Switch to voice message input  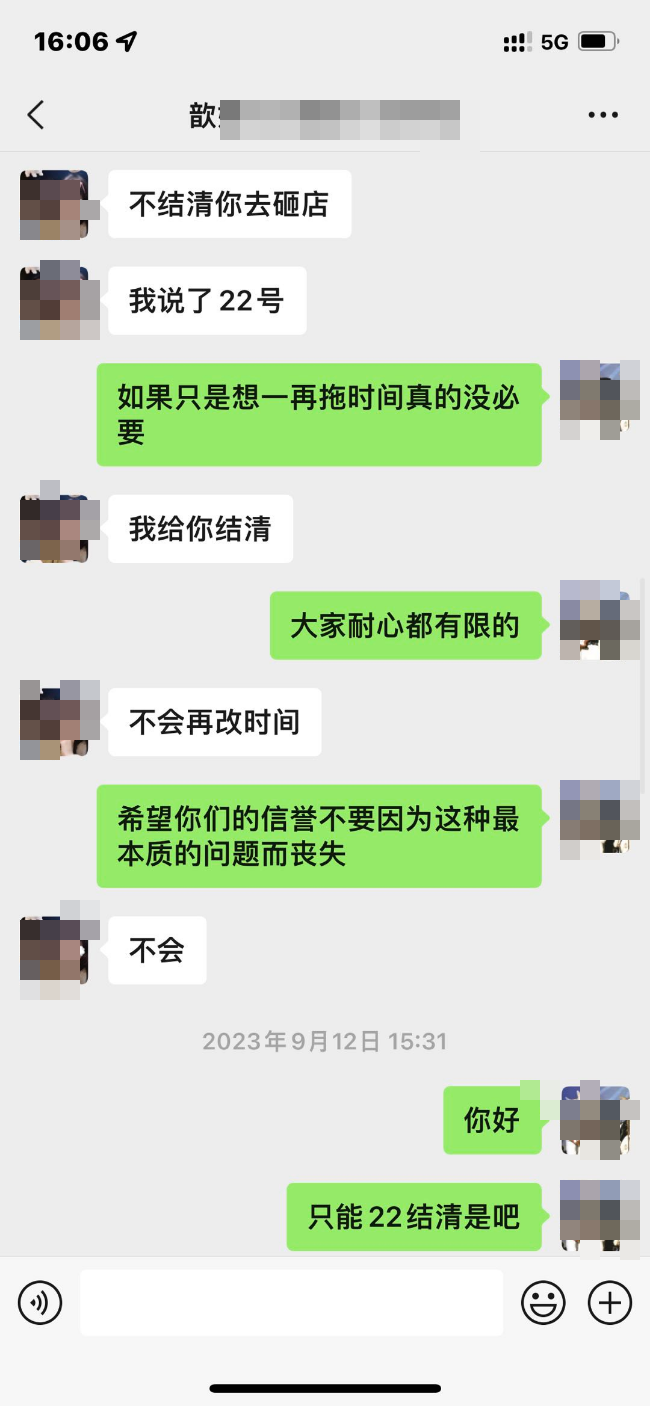tap(40, 1303)
